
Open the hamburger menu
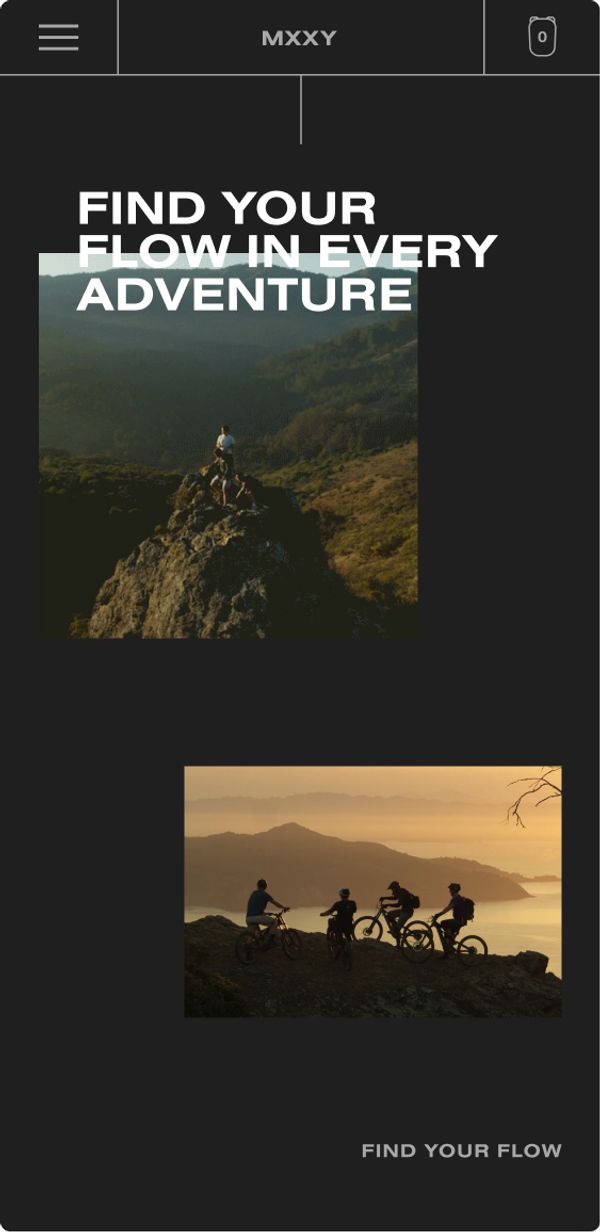coord(59,37)
